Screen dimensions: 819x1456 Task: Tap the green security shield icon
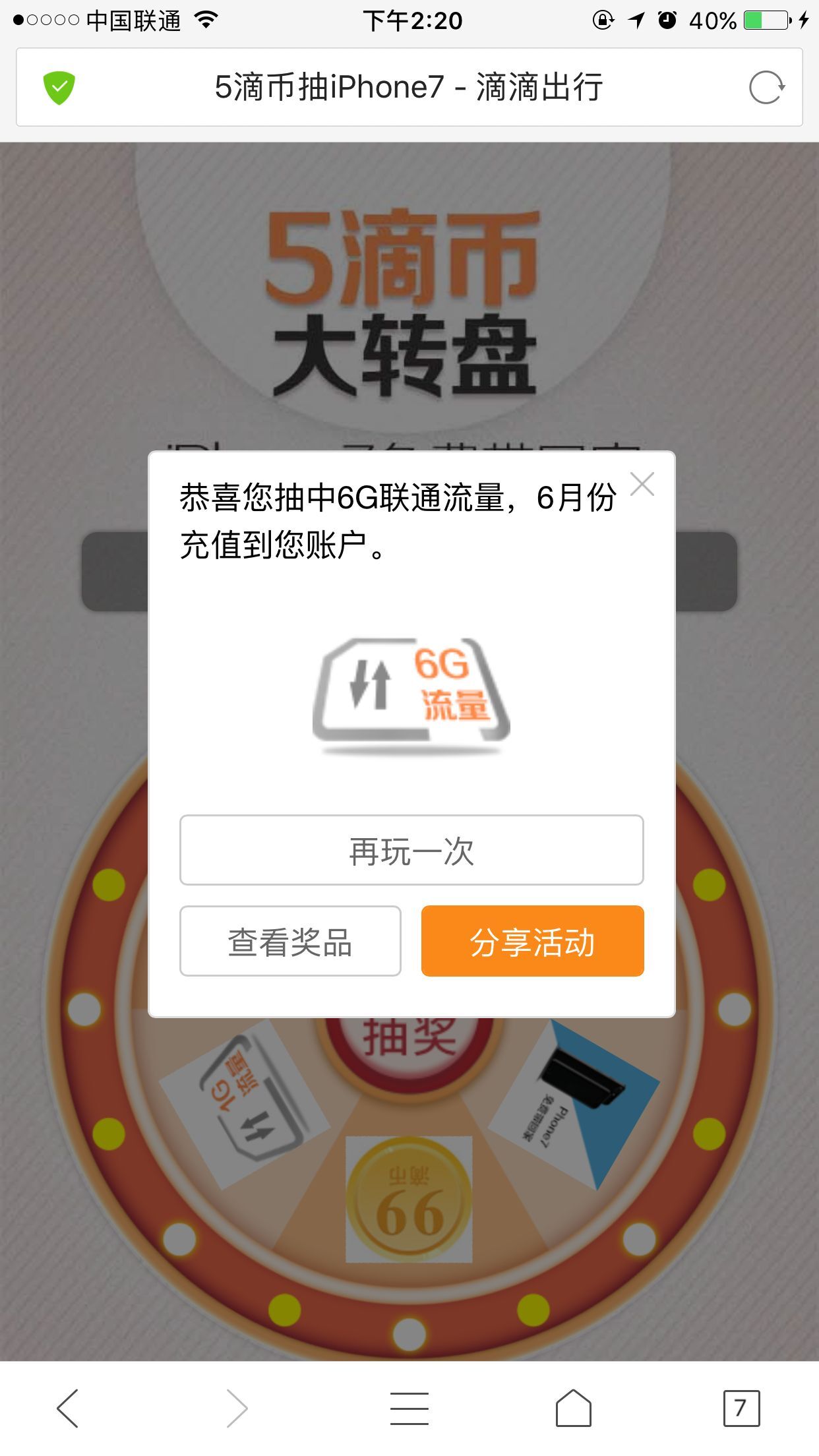[59, 88]
